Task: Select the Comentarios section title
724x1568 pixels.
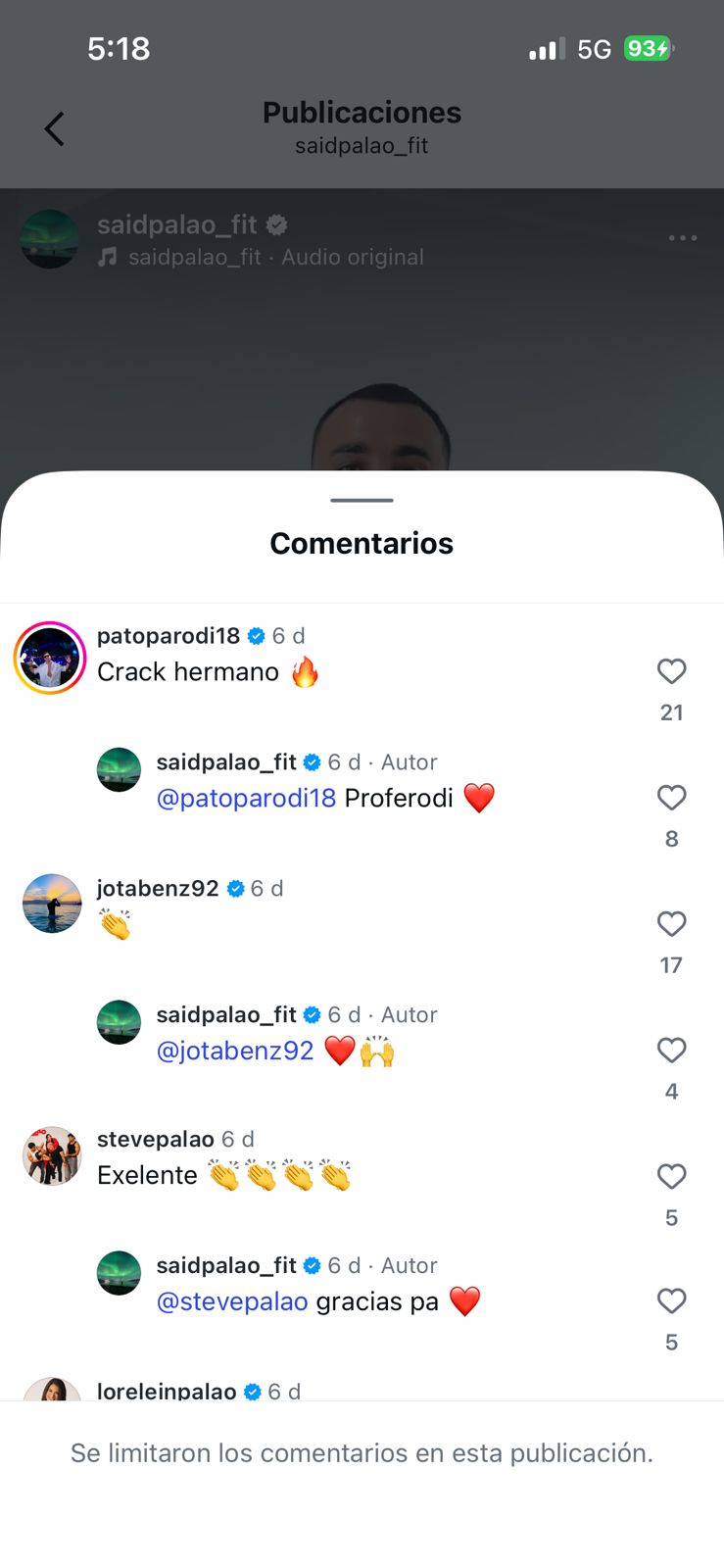Action: click(362, 543)
